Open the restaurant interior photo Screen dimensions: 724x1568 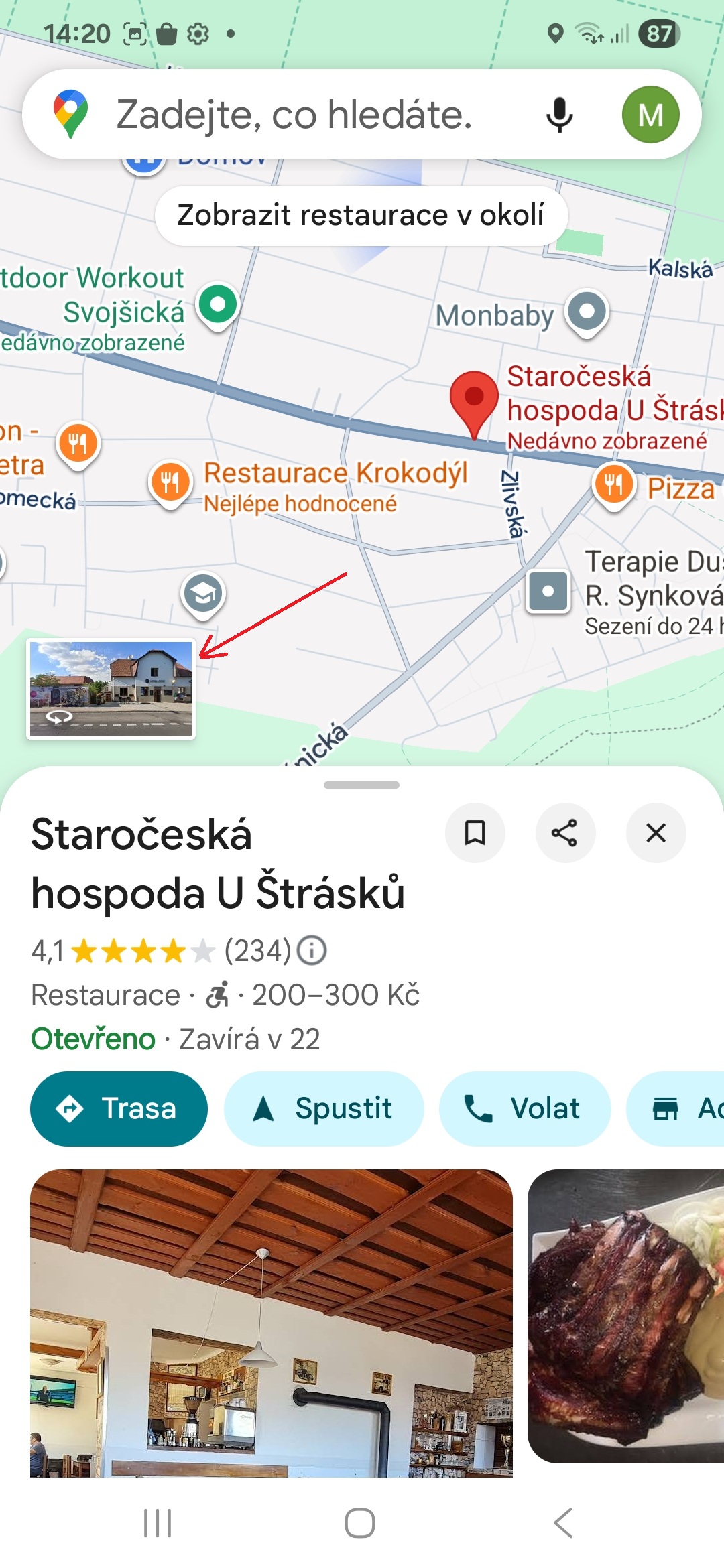271,1323
